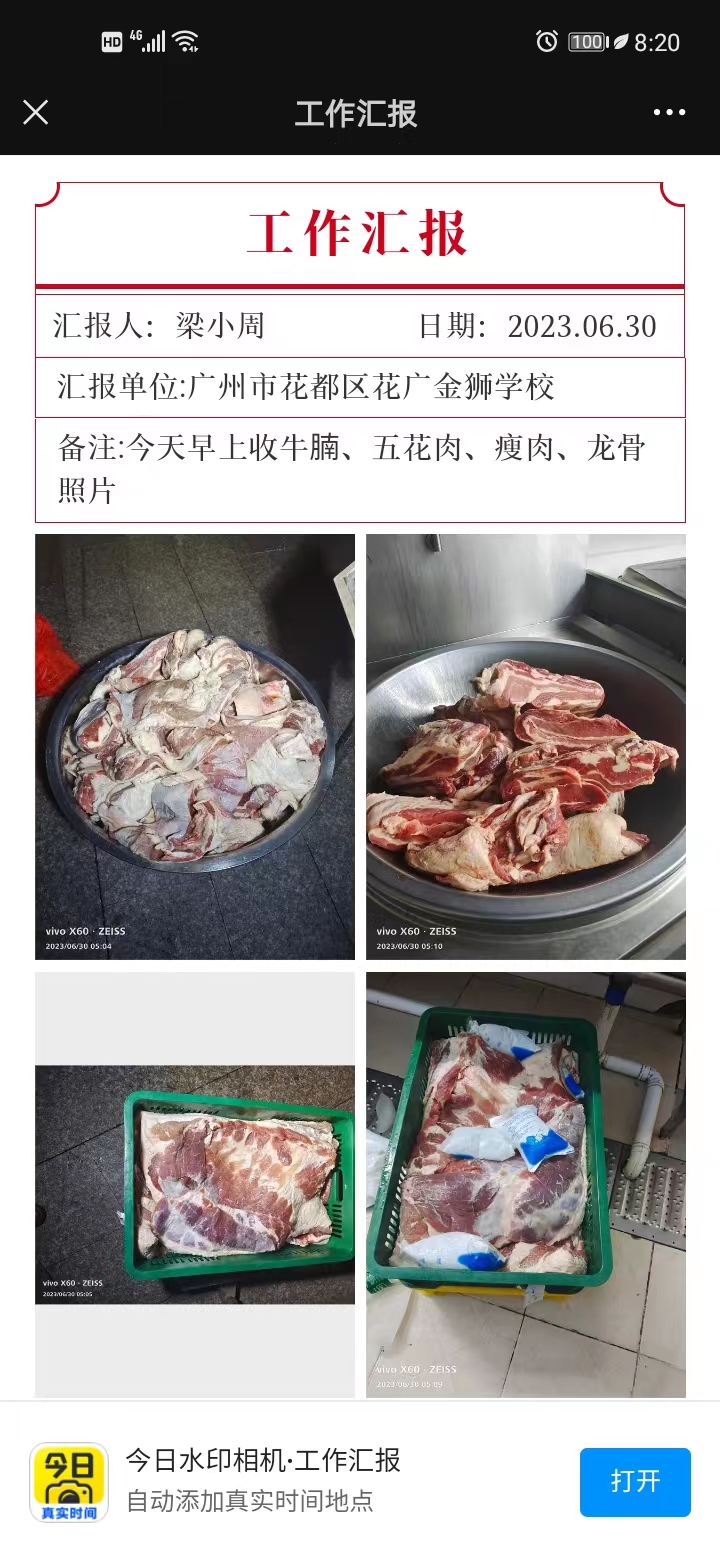View the photo timestamped 05:04
720x1560 pixels.
[x=195, y=746]
